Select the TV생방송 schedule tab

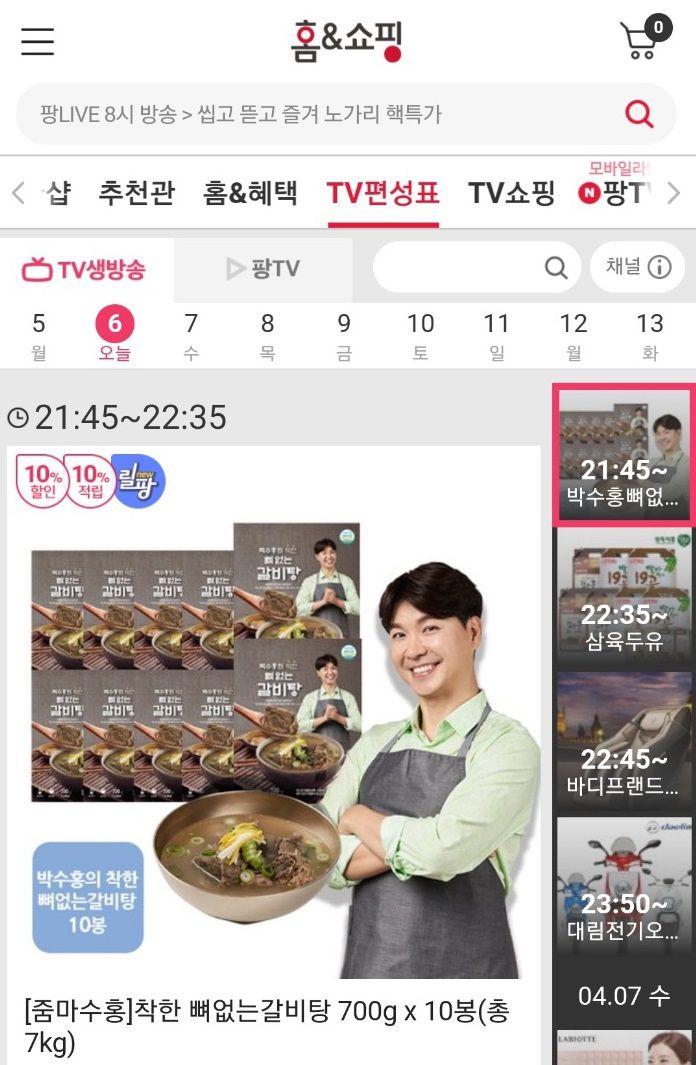click(86, 269)
